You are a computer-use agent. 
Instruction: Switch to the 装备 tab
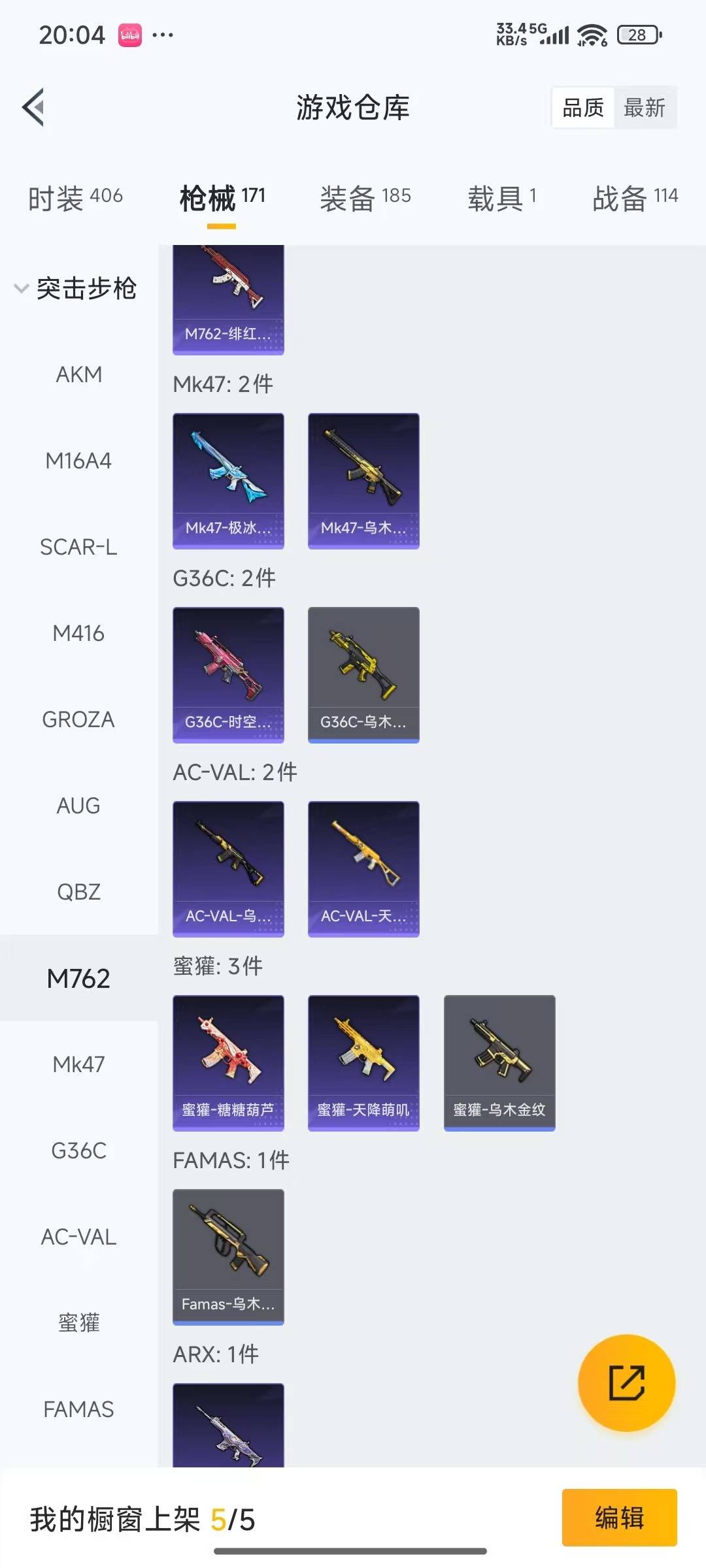point(365,198)
